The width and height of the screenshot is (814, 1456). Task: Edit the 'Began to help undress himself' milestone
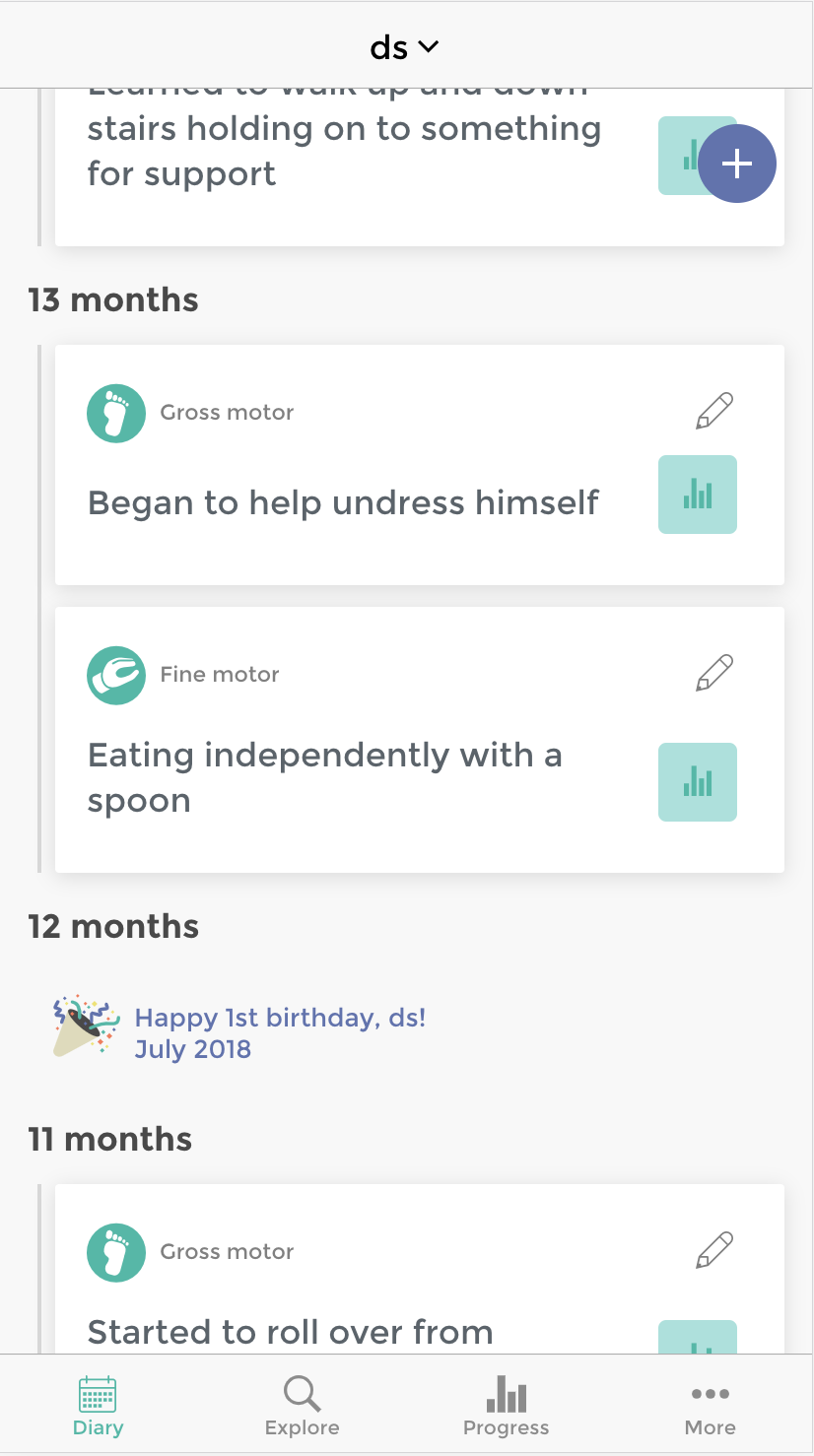pos(713,410)
